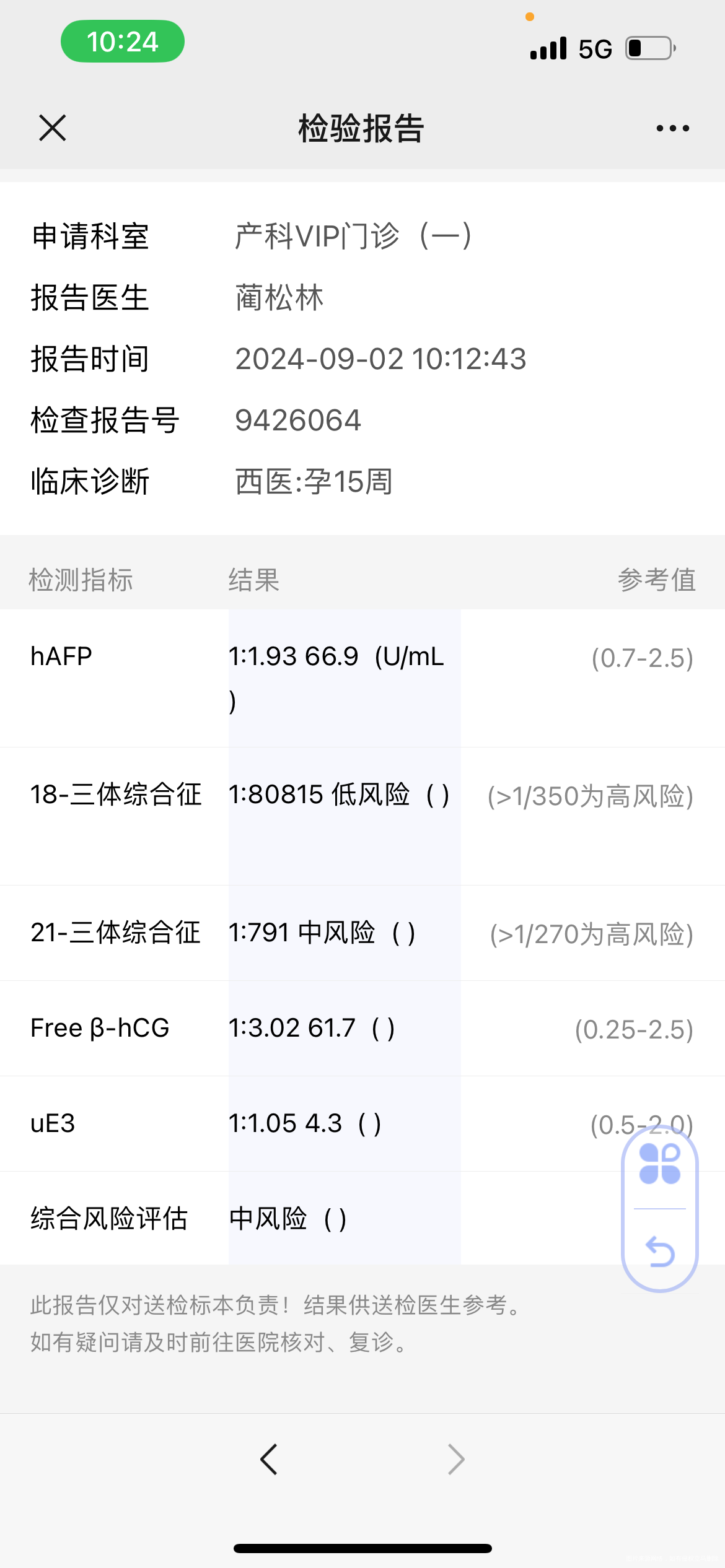Viewport: 725px width, 1568px height.
Task: Go to the previous report with left chevron
Action: pyautogui.click(x=268, y=1460)
